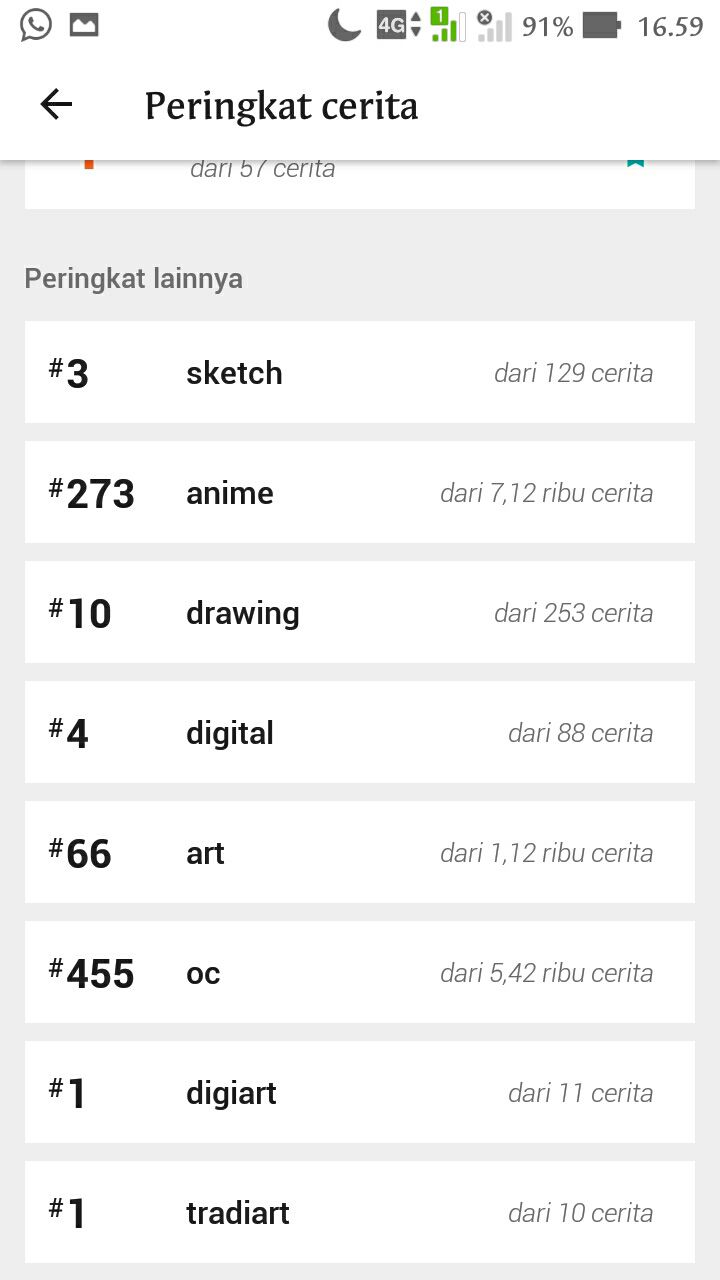Image resolution: width=720 pixels, height=1280 pixels.
Task: View the tradiart ranking row
Action: (x=360, y=1212)
